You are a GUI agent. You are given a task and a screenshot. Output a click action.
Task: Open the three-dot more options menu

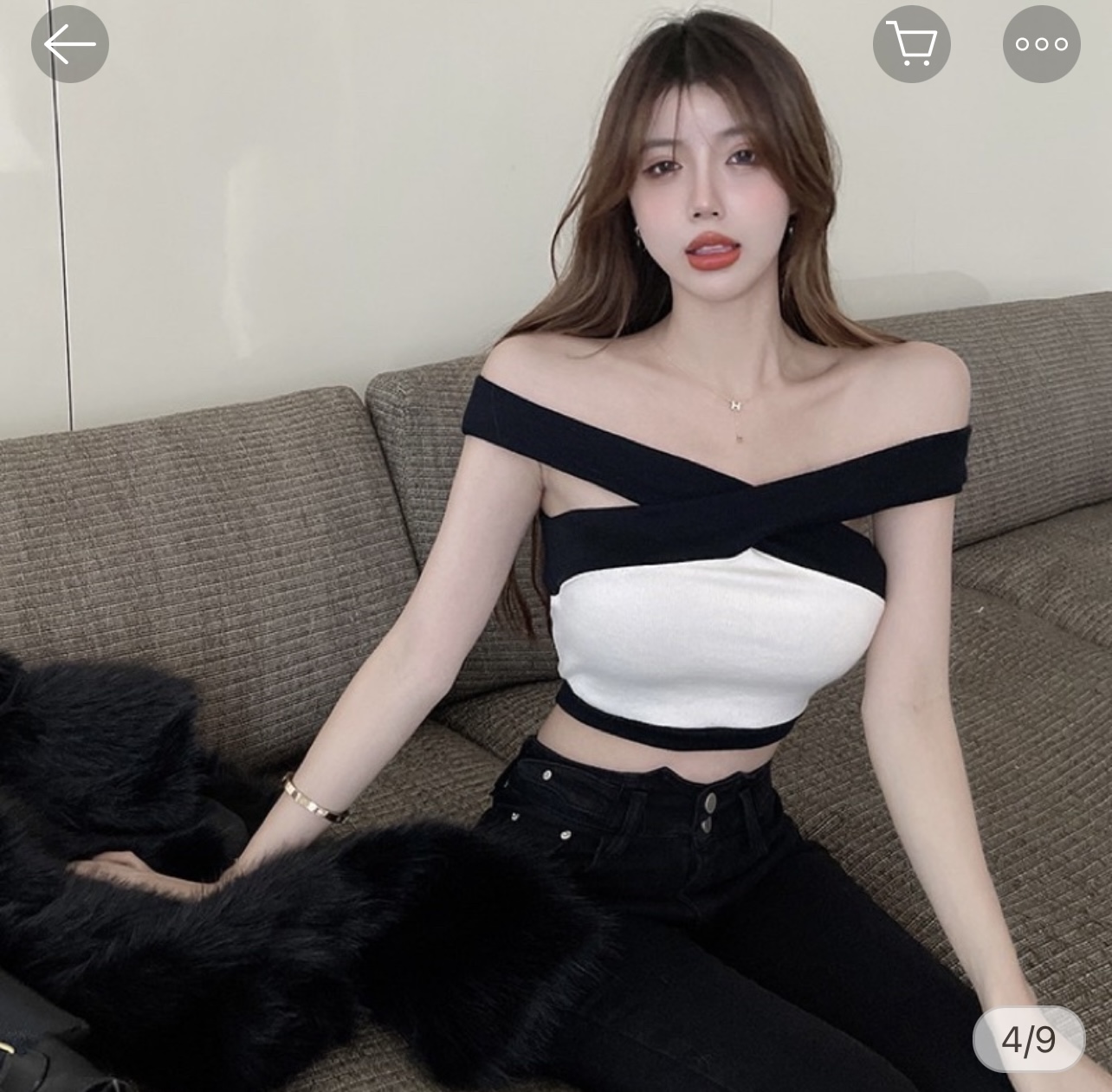(1041, 44)
